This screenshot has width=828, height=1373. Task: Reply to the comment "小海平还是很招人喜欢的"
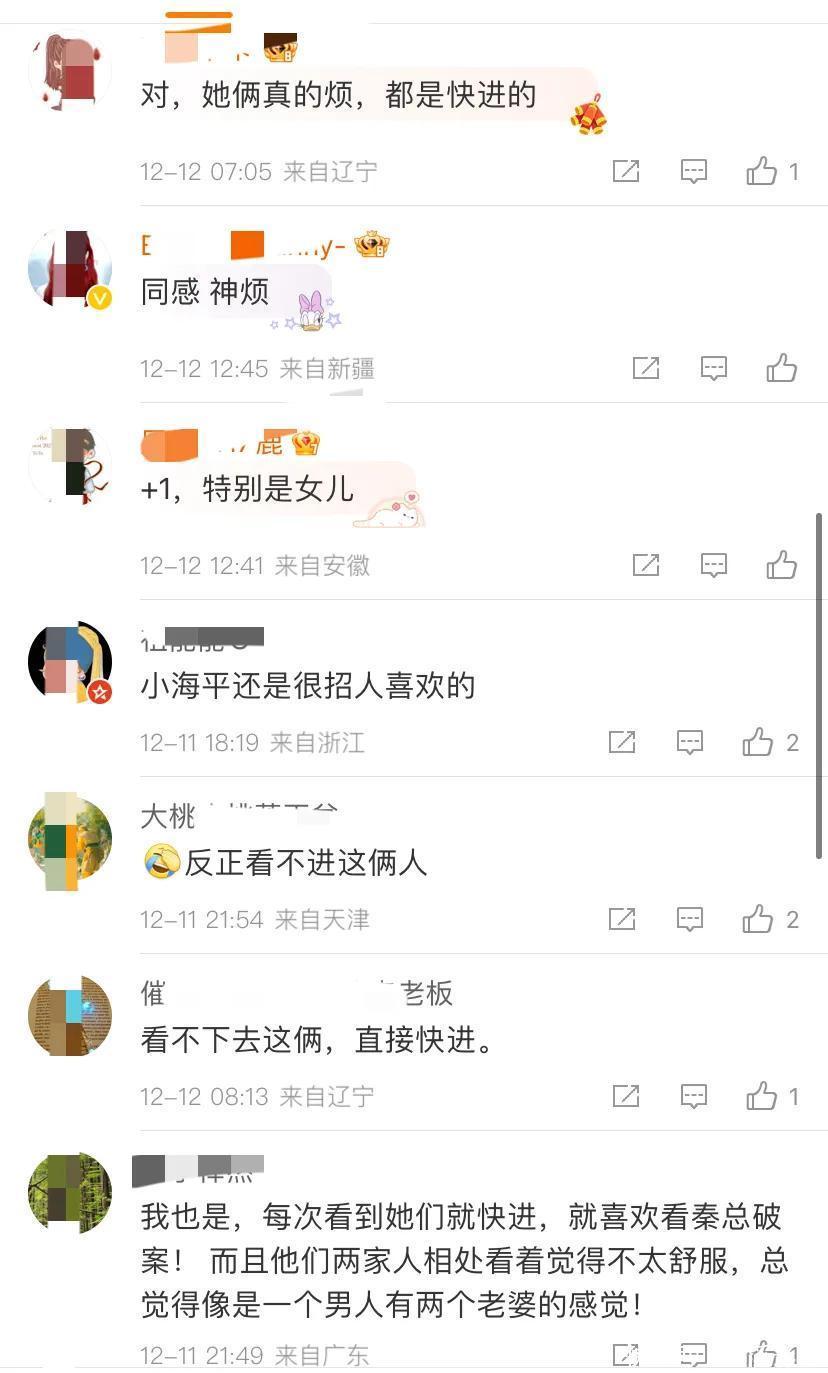pyautogui.click(x=690, y=742)
